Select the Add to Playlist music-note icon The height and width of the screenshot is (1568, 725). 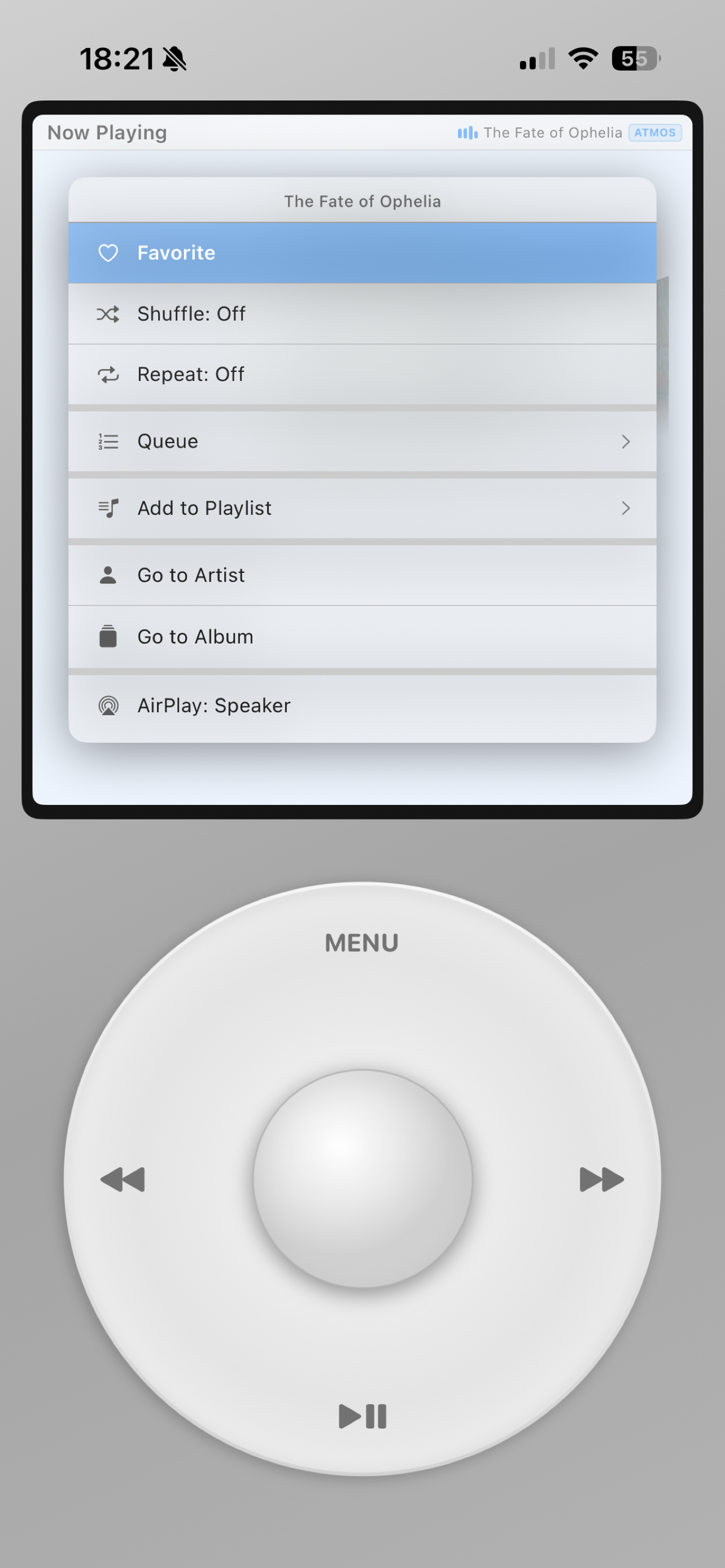tap(107, 508)
